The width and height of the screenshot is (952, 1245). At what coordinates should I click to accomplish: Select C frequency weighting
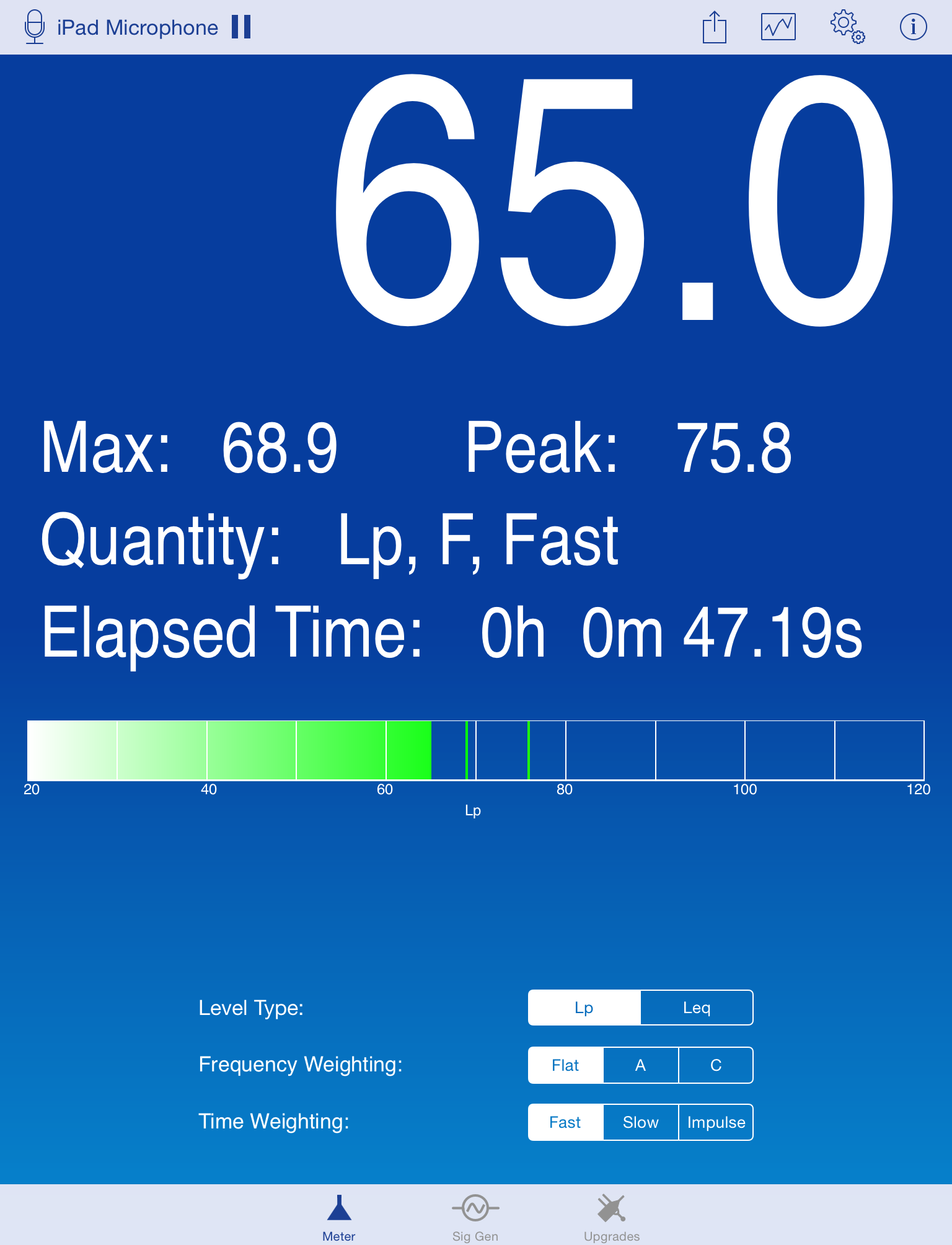click(716, 1065)
